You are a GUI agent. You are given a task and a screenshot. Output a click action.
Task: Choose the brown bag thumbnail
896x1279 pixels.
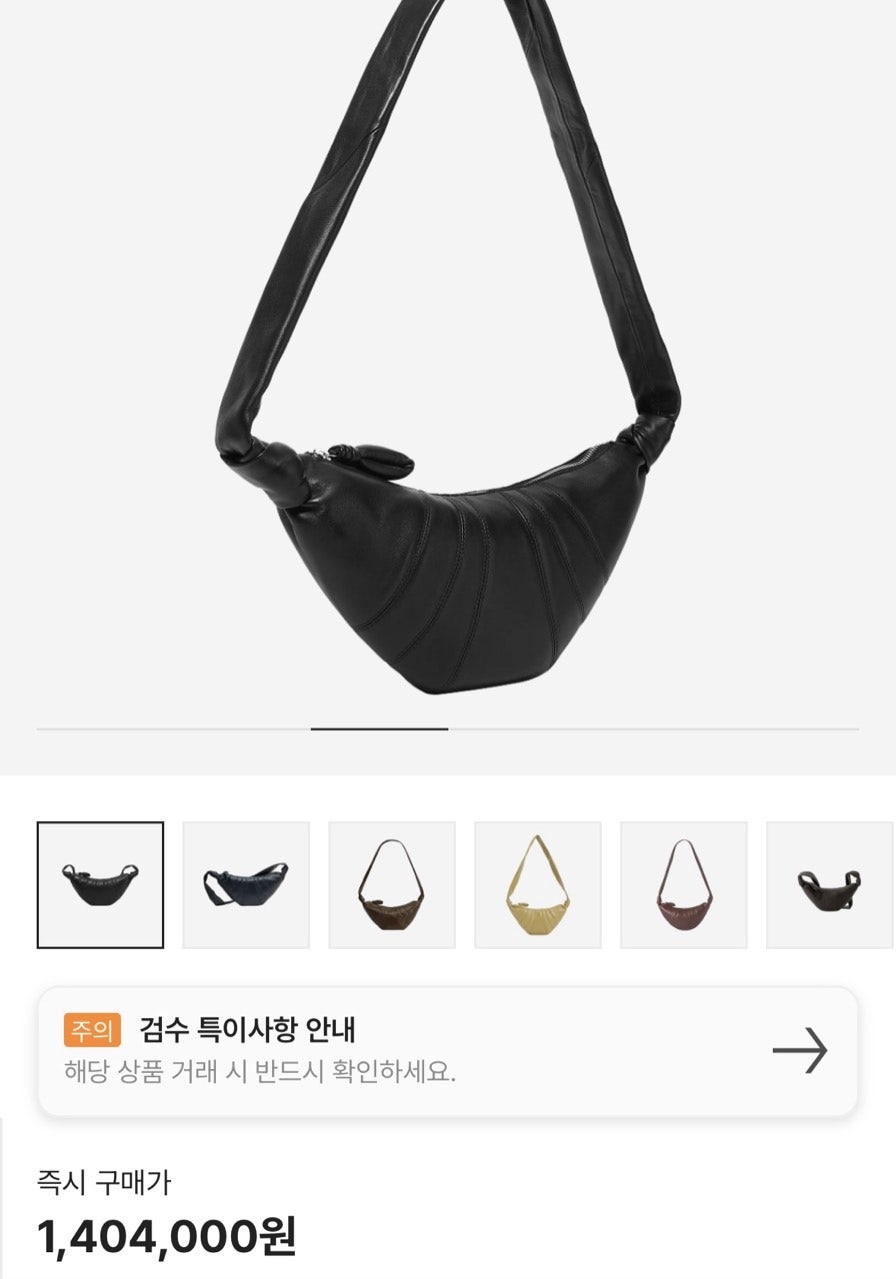click(x=392, y=885)
